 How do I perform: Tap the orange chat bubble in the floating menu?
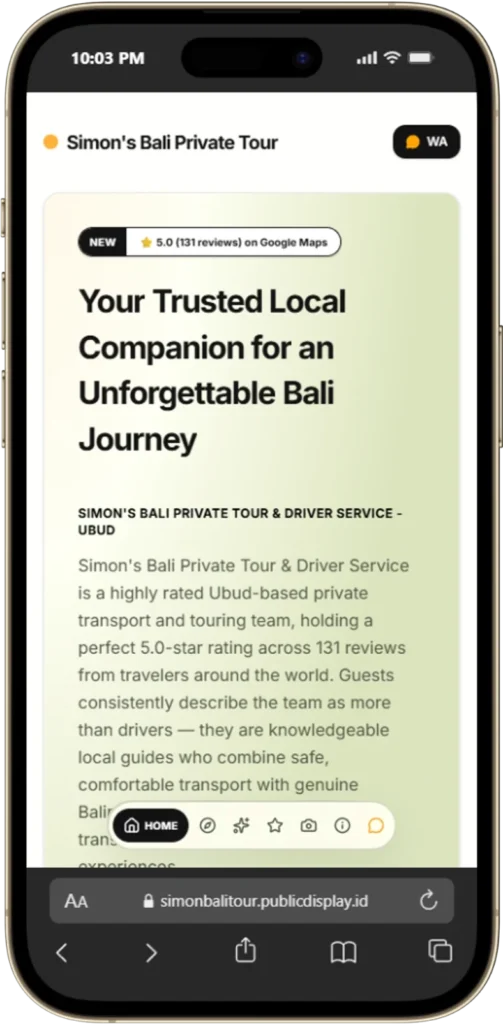coord(376,825)
